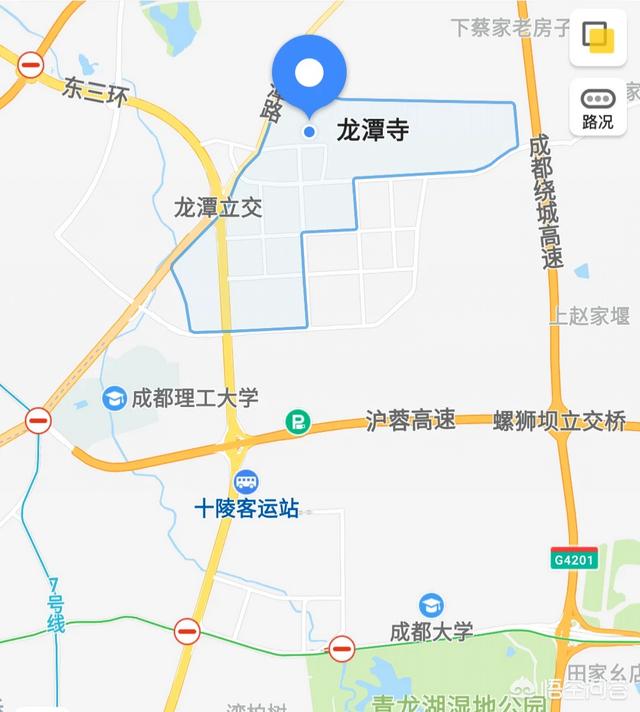Screen dimensions: 640x712
Task: Tap the green parking marker on 沪蓉高速
Action: click(297, 422)
